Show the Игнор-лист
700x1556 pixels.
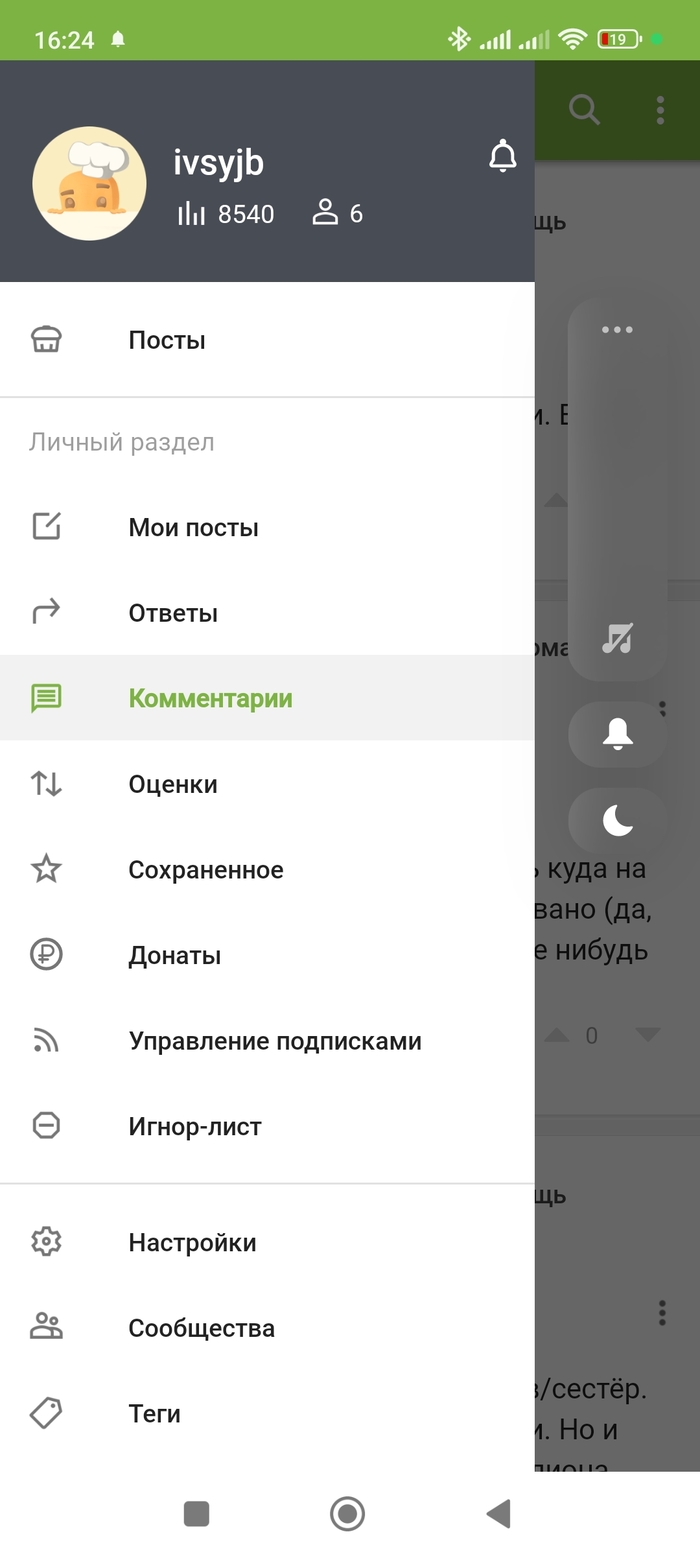click(x=195, y=1126)
